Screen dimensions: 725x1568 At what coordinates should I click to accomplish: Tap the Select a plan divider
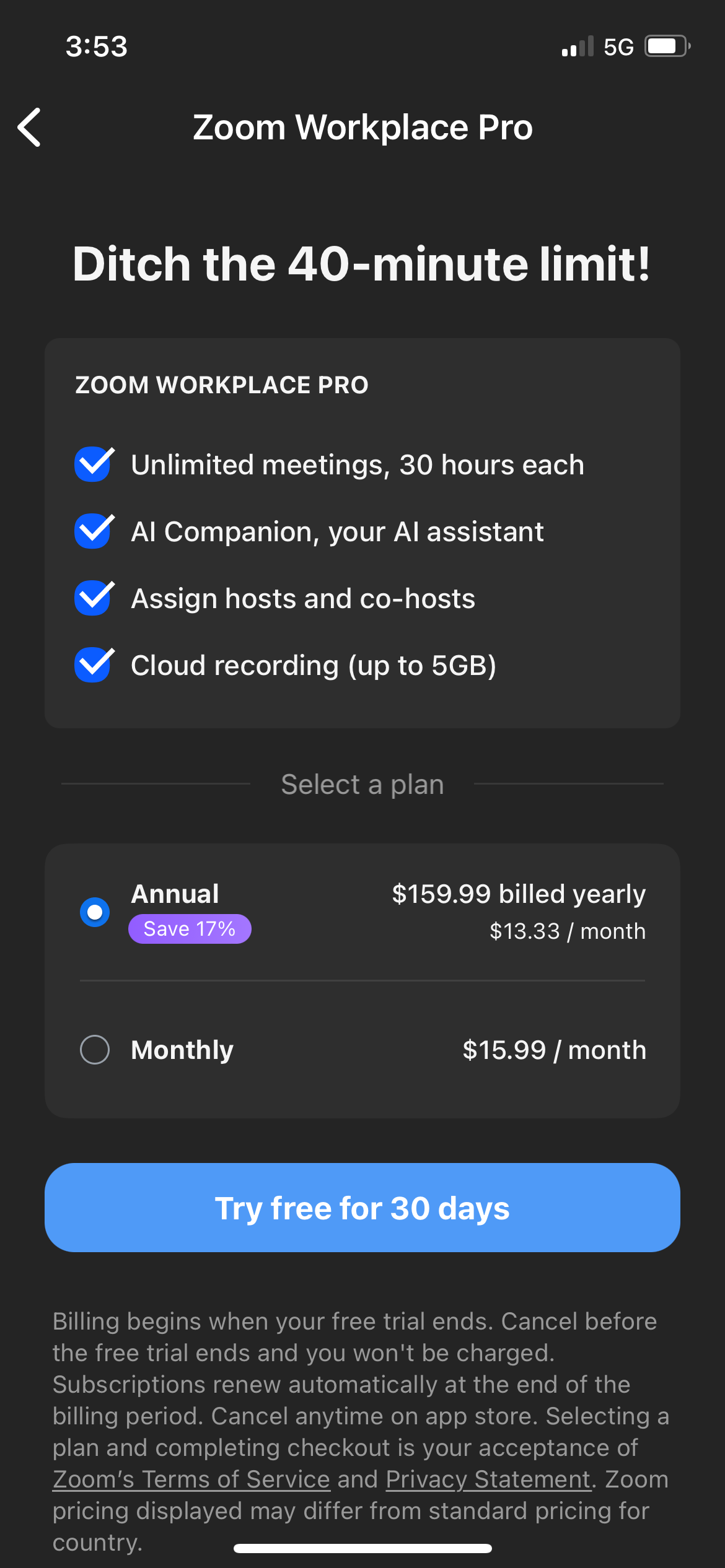(x=362, y=783)
